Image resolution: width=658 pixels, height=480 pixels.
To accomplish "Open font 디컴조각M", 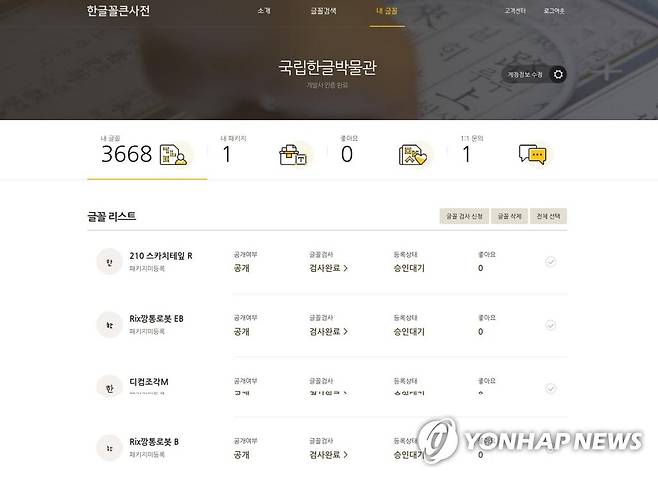I will pos(149,382).
